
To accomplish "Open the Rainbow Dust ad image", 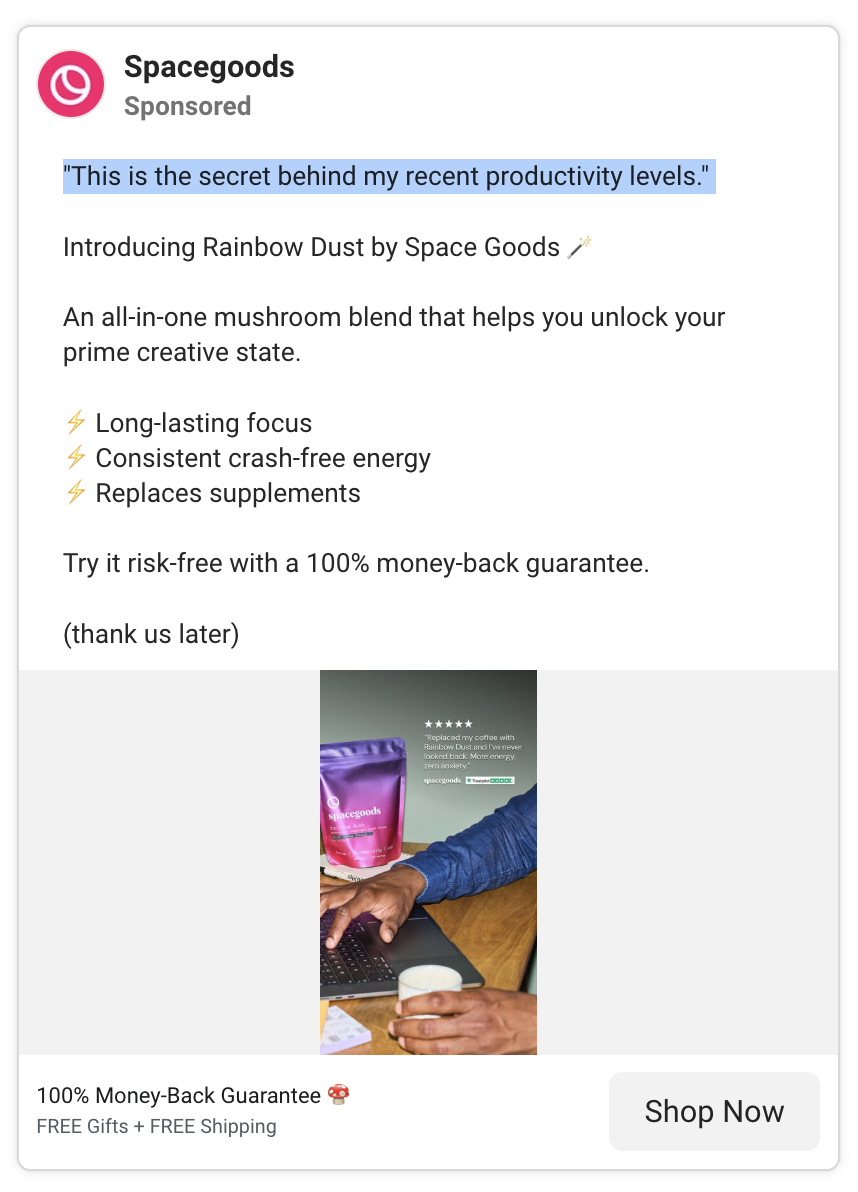I will tap(428, 862).
